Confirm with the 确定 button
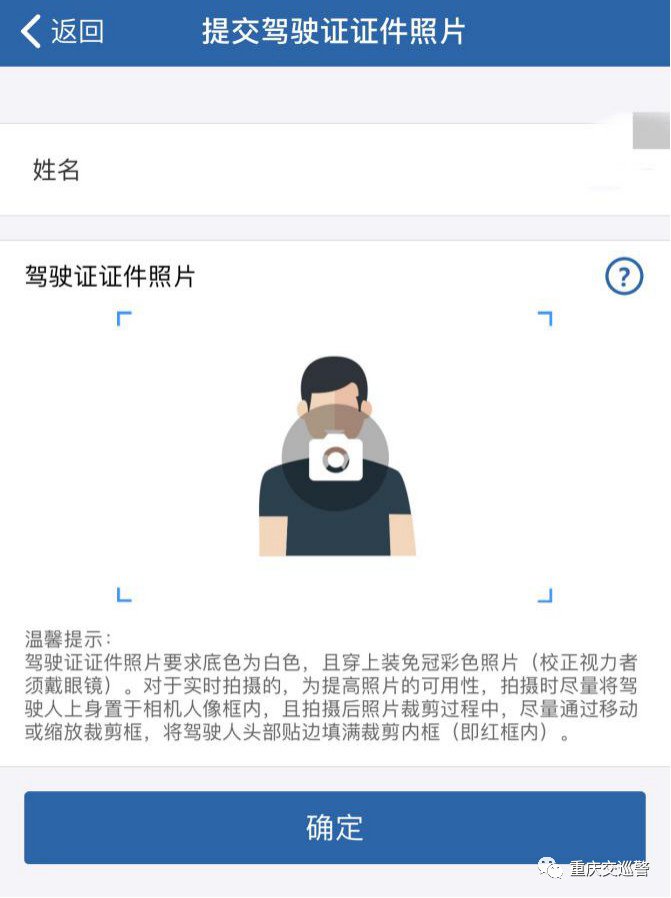The image size is (671, 898). click(x=335, y=827)
